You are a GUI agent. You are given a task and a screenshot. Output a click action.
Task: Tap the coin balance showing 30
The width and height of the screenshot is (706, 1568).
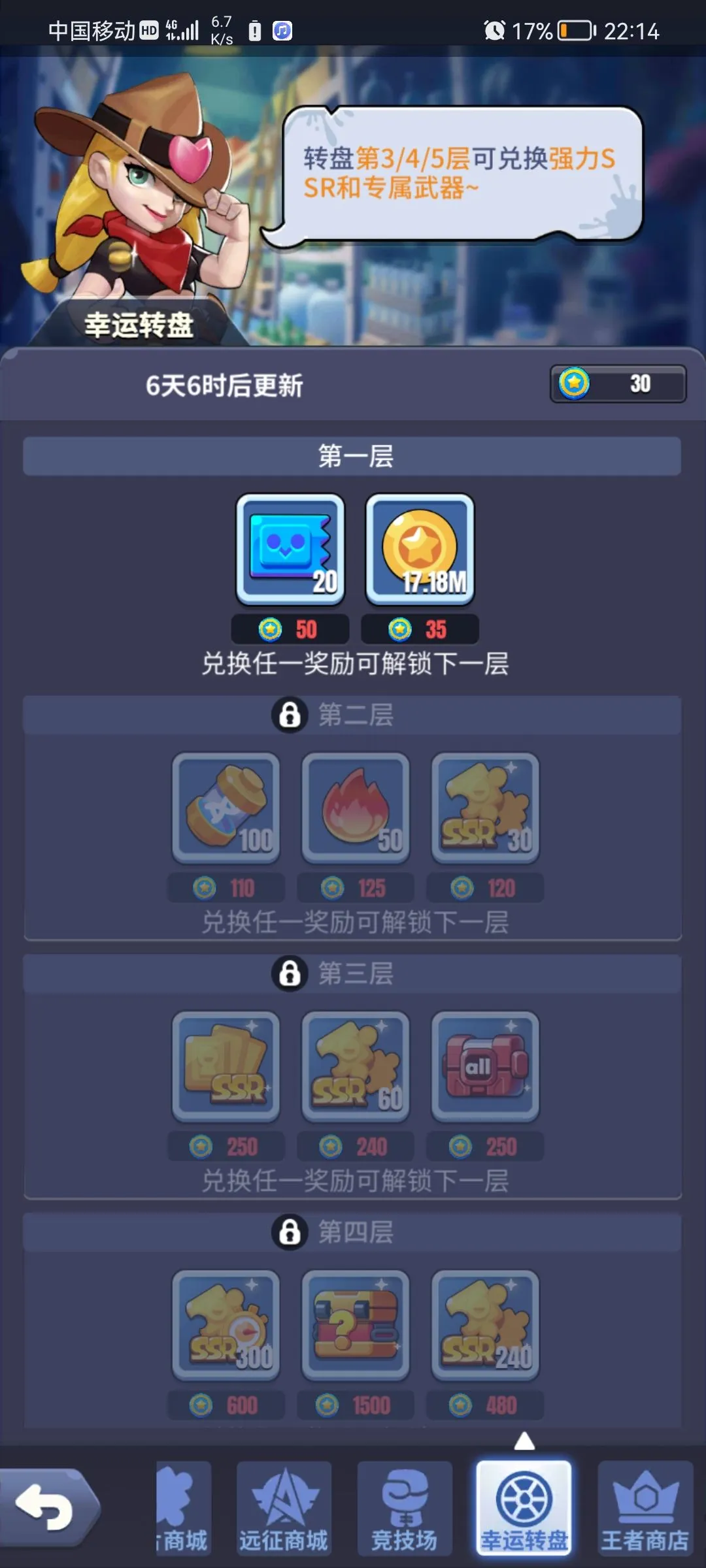click(618, 384)
